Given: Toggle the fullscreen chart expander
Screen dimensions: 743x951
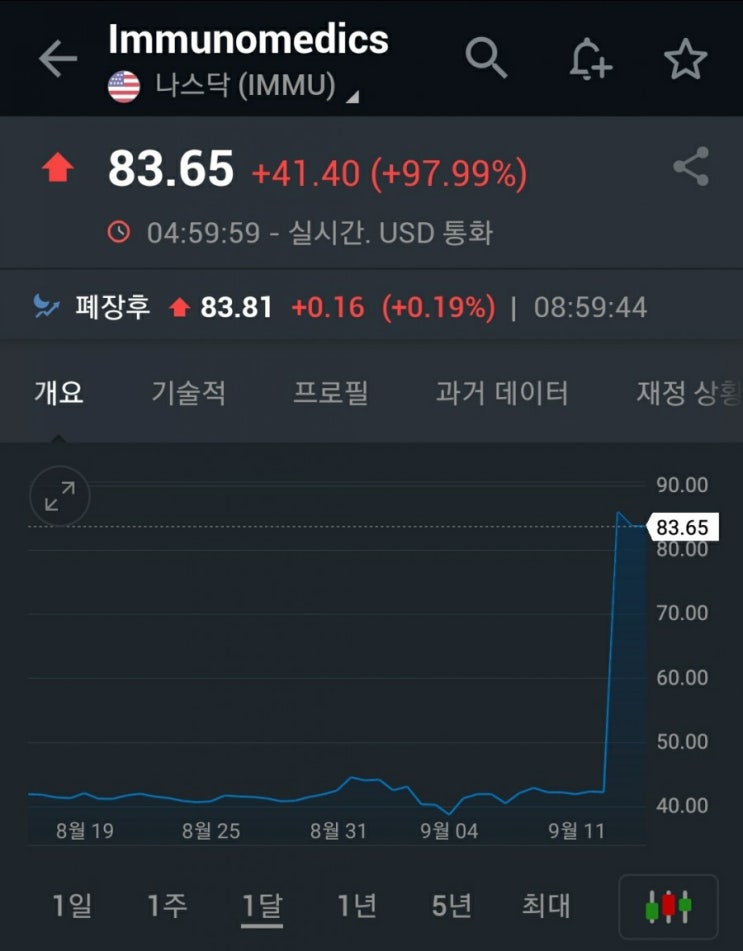Looking at the screenshot, I should [x=59, y=496].
